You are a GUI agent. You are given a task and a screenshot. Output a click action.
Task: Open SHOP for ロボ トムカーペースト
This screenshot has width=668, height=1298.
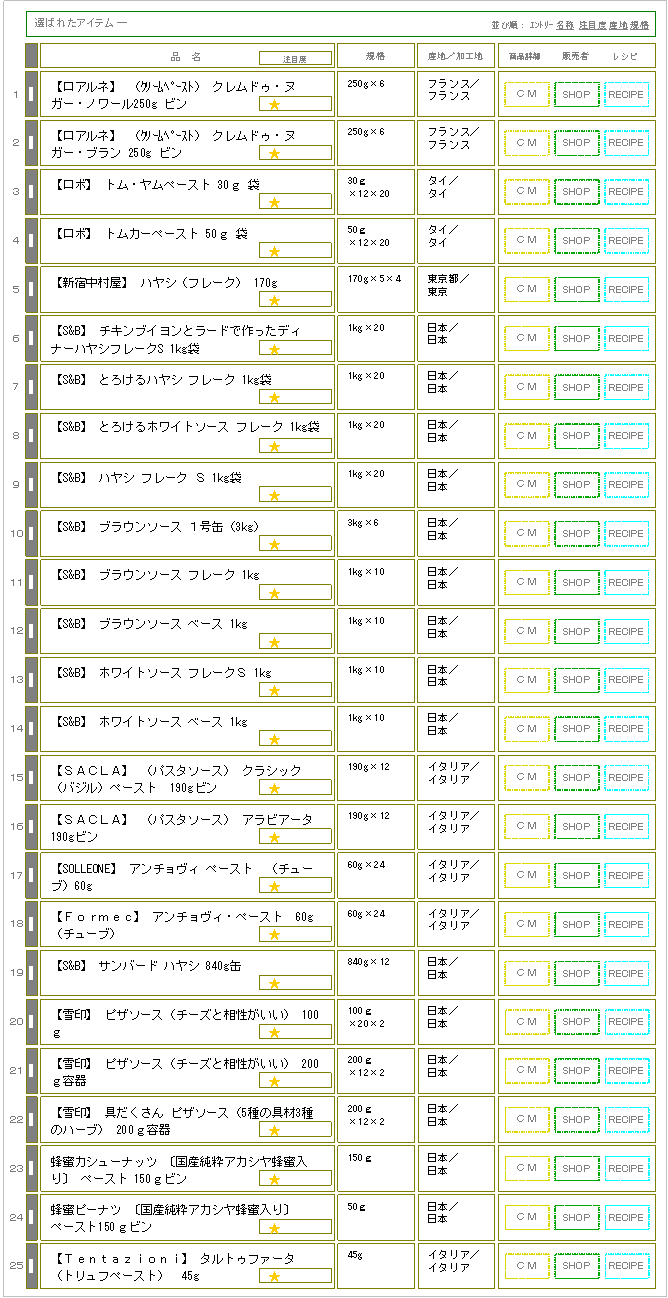click(x=576, y=241)
